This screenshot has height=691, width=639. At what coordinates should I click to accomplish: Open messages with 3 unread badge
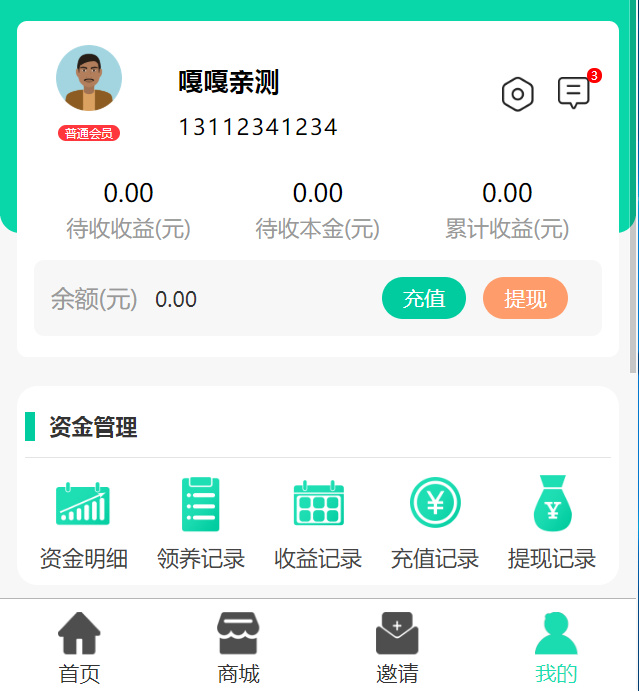[x=574, y=93]
